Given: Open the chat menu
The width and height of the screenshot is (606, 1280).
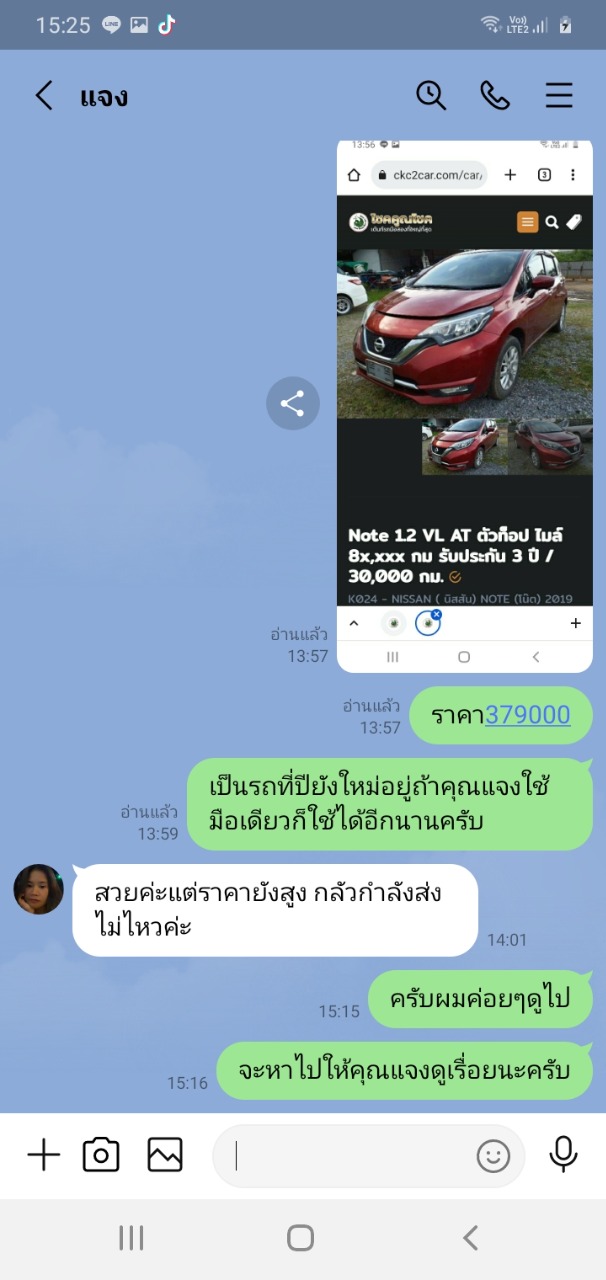Looking at the screenshot, I should point(559,96).
